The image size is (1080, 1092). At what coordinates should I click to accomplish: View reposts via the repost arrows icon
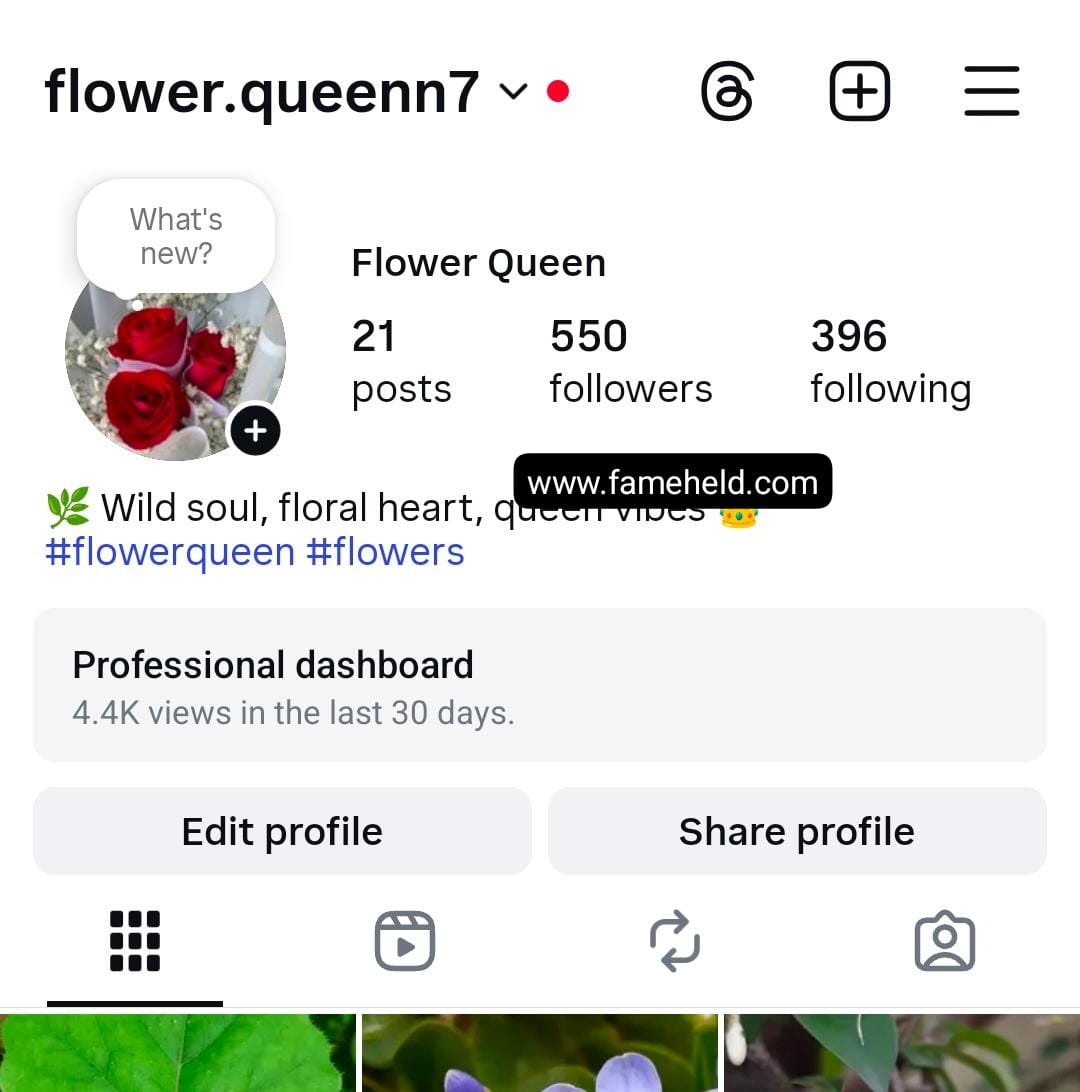pyautogui.click(x=675, y=939)
